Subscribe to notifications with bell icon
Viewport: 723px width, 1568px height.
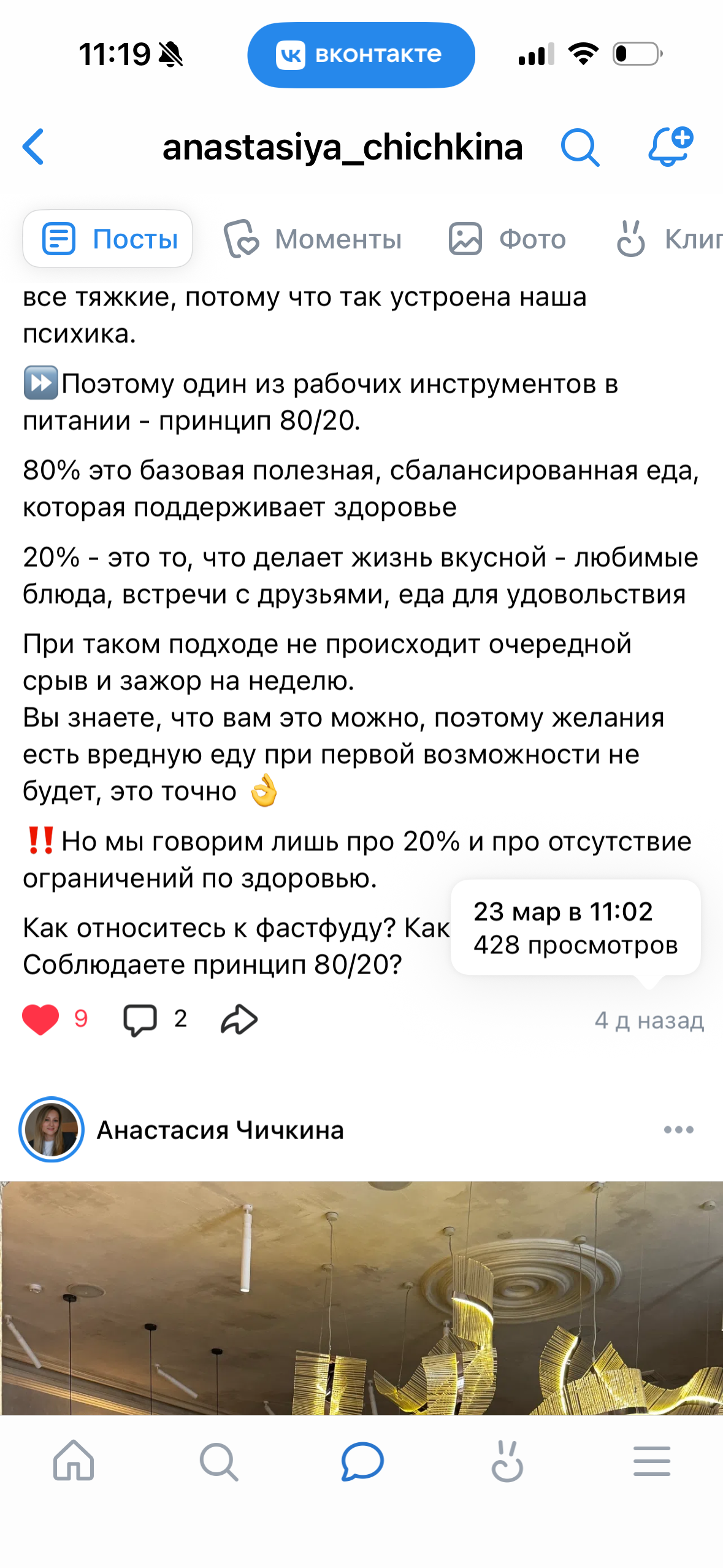[670, 147]
